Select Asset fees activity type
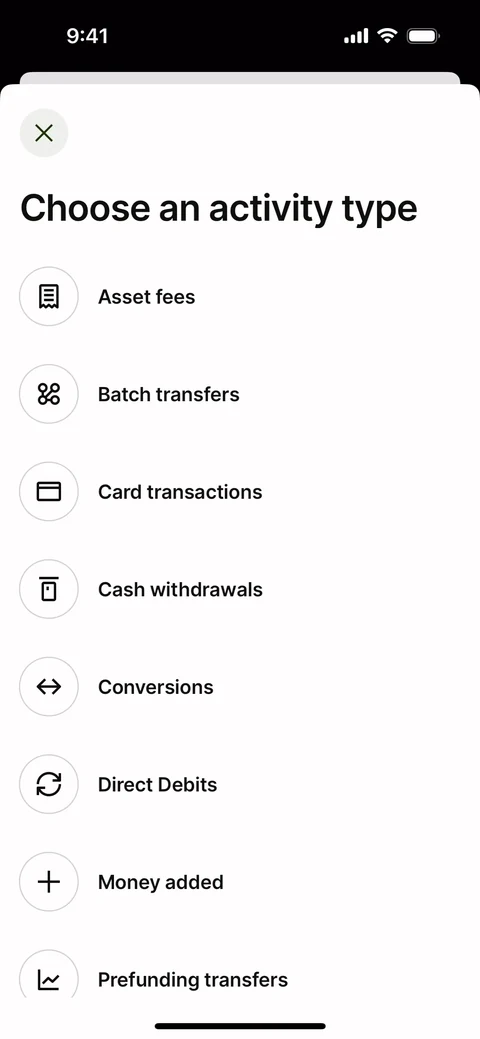This screenshot has height=1039, width=480. [x=240, y=296]
